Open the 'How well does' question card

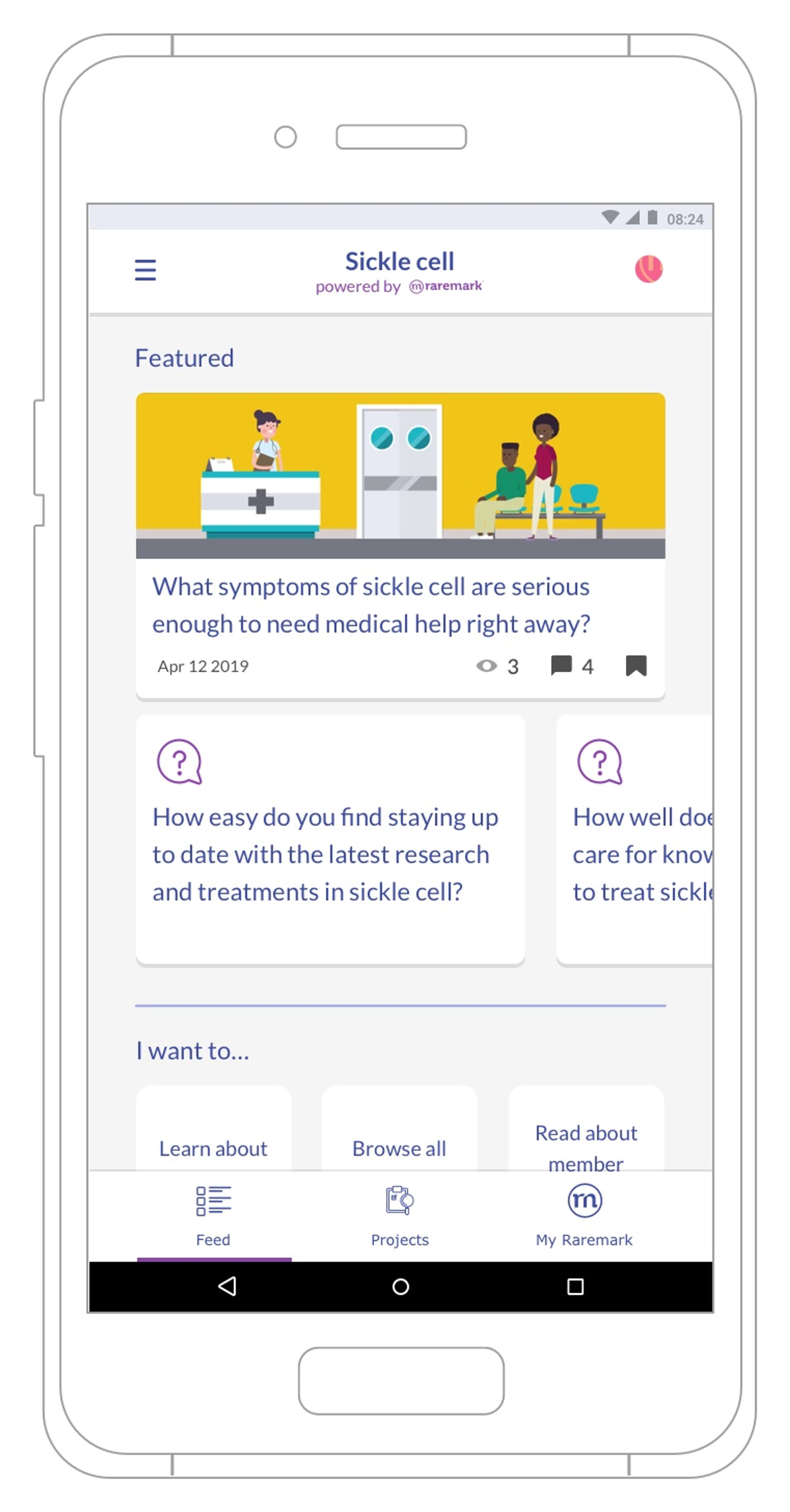[x=634, y=839]
